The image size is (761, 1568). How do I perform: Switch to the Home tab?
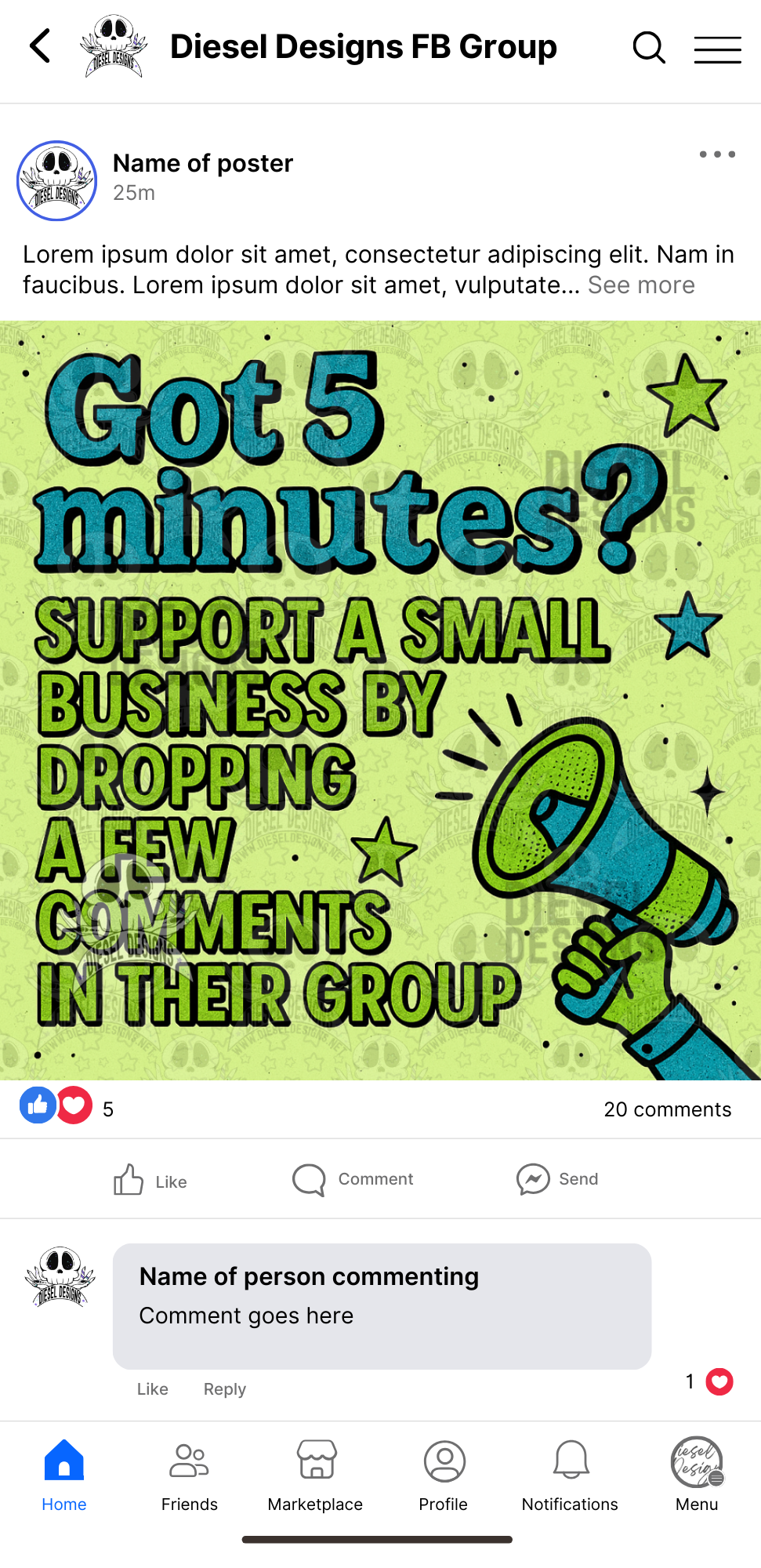tap(64, 1475)
